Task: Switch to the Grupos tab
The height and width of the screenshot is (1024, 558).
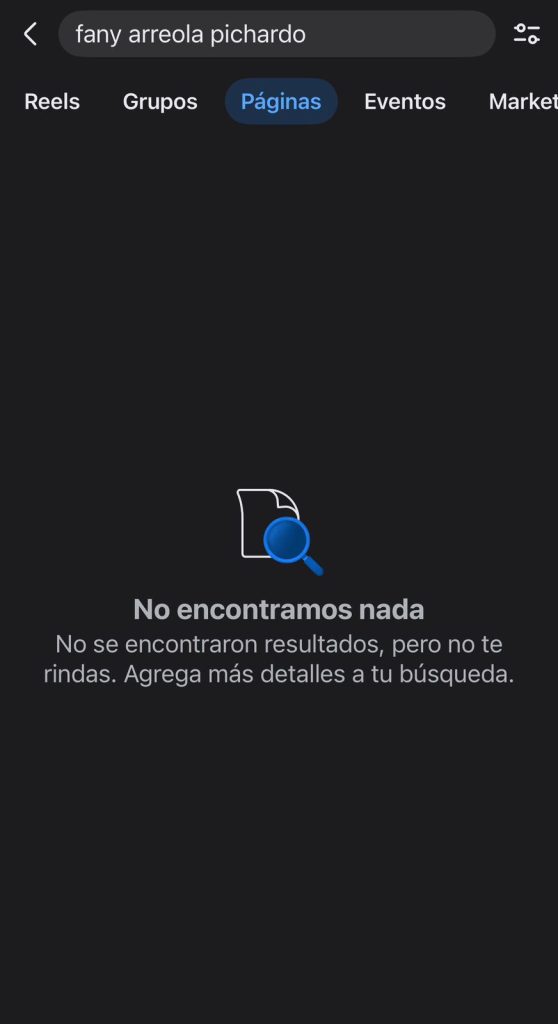Action: (x=160, y=101)
